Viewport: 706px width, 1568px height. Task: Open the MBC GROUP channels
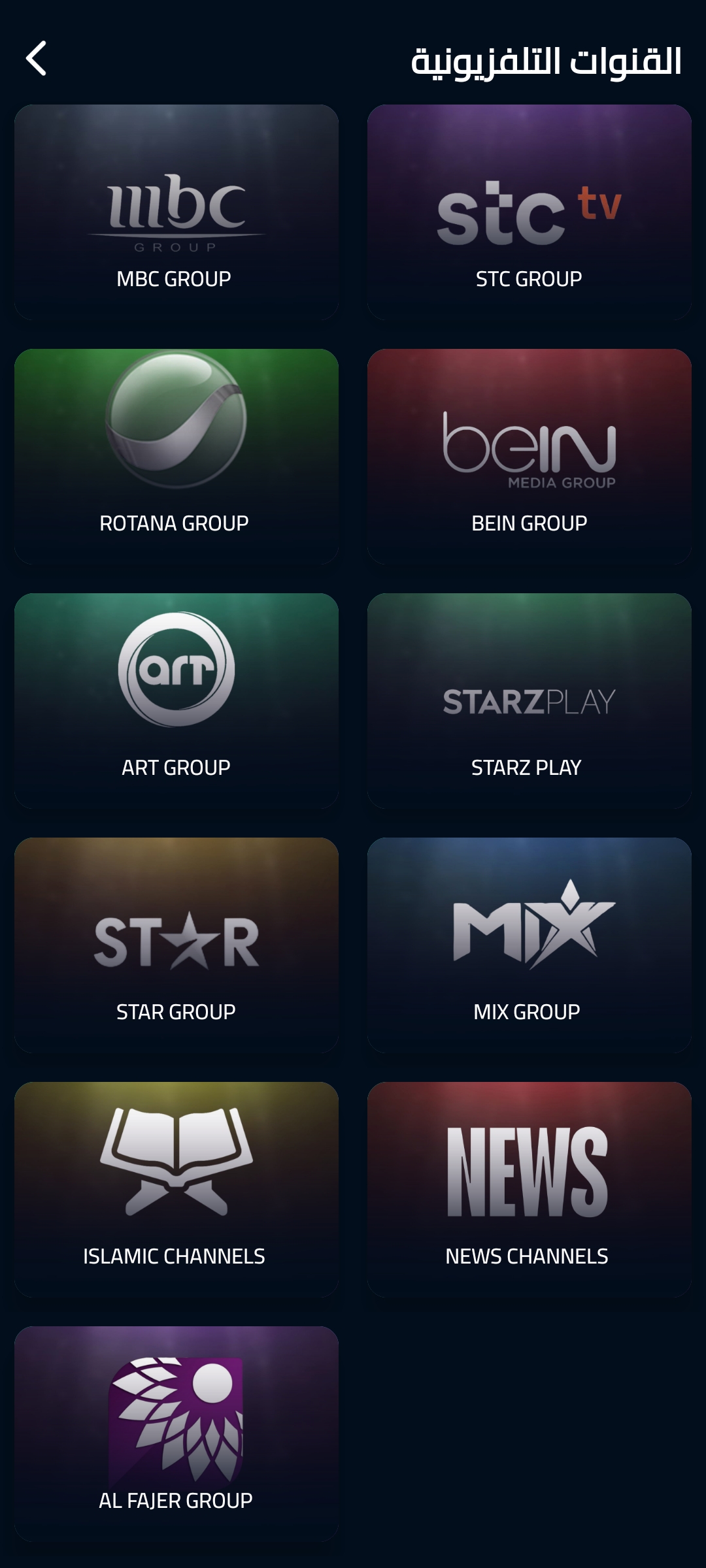coord(176,212)
